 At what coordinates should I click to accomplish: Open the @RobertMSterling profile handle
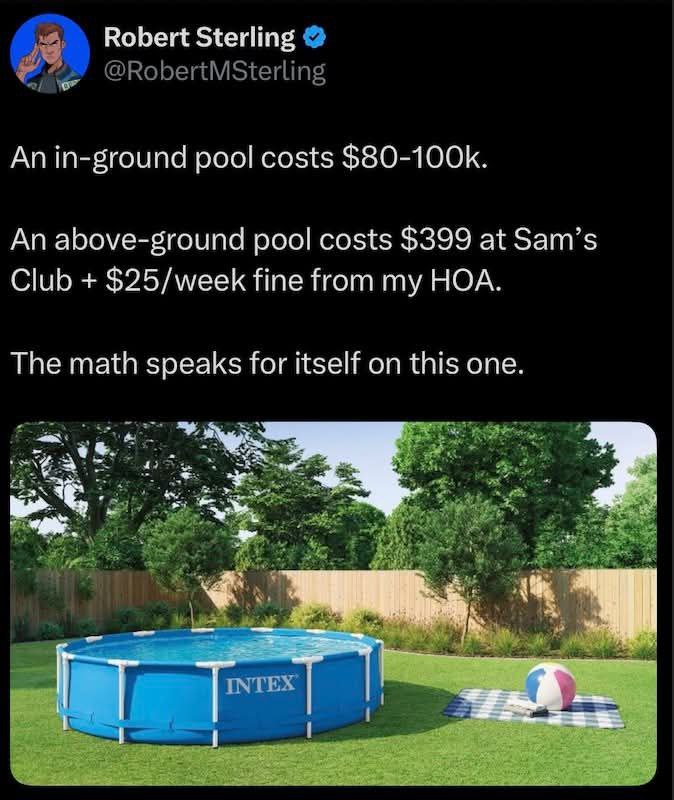214,72
